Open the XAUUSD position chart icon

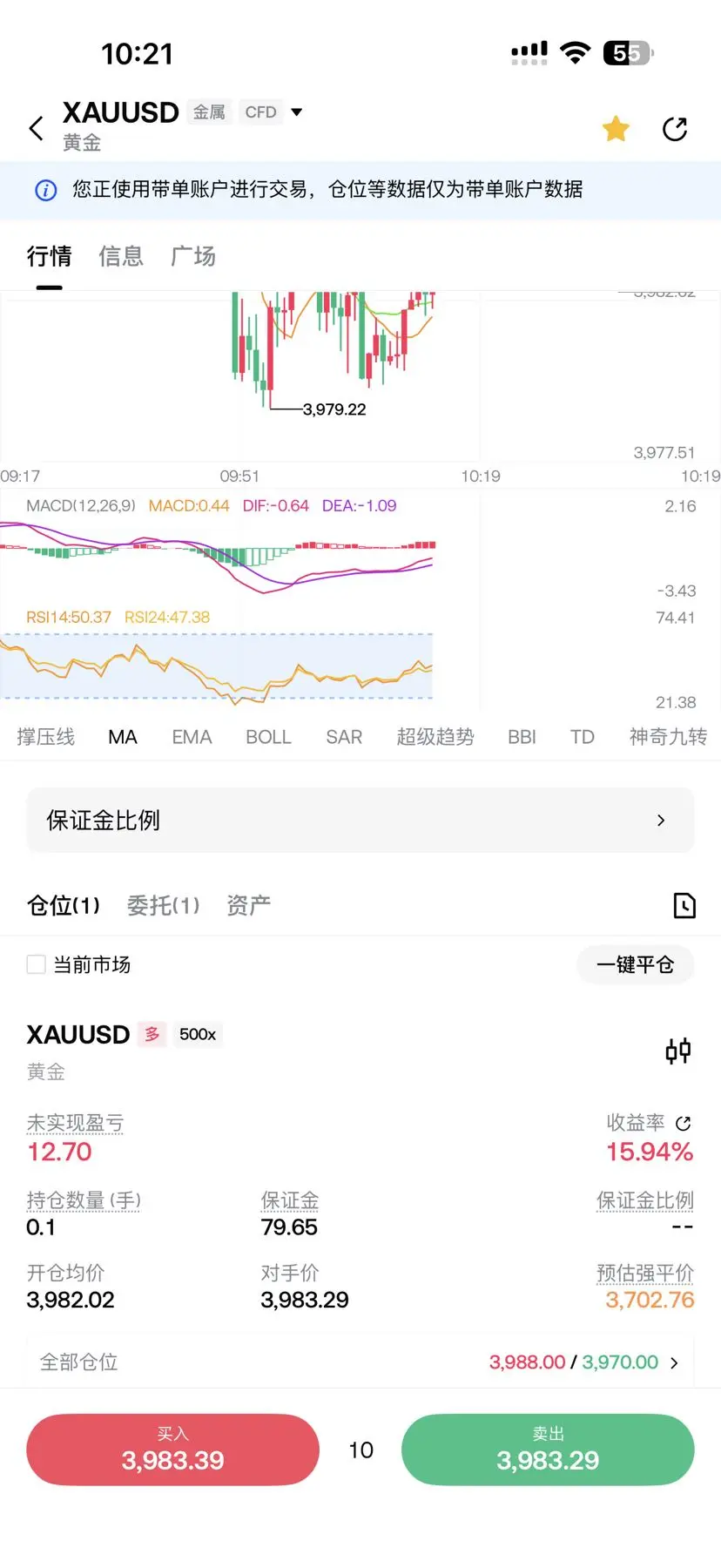coord(678,1051)
